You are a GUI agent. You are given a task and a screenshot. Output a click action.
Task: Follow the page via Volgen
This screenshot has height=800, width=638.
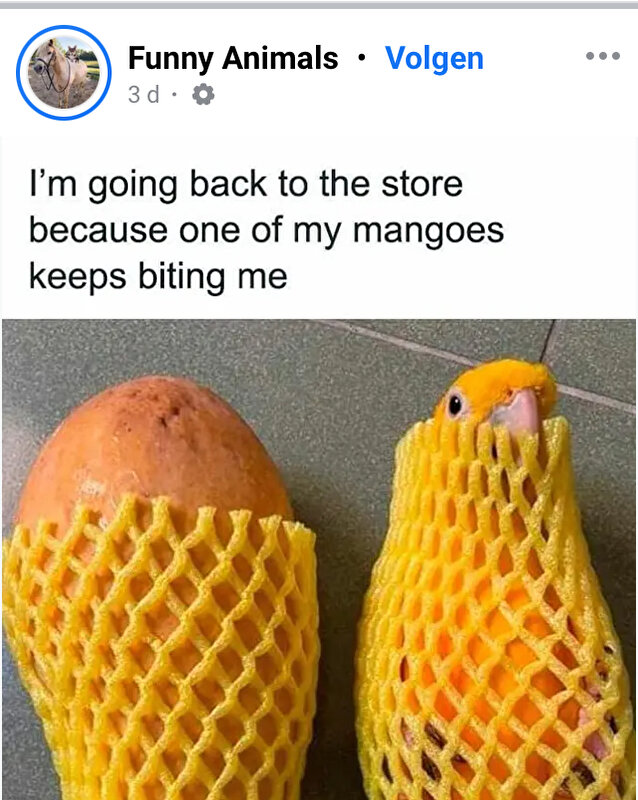(x=434, y=59)
